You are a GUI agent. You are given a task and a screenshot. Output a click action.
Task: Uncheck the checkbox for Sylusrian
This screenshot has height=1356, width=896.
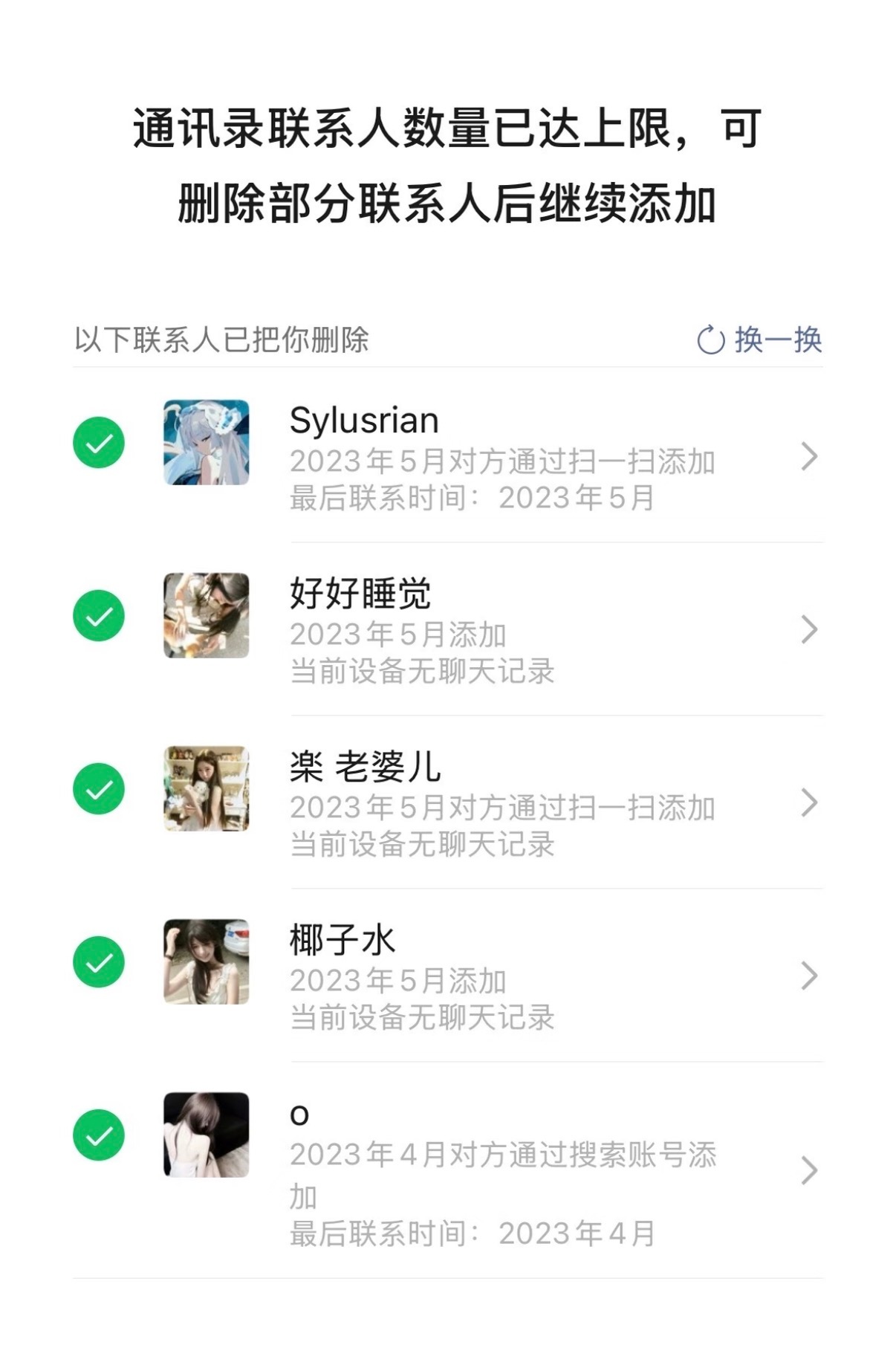coord(99,443)
